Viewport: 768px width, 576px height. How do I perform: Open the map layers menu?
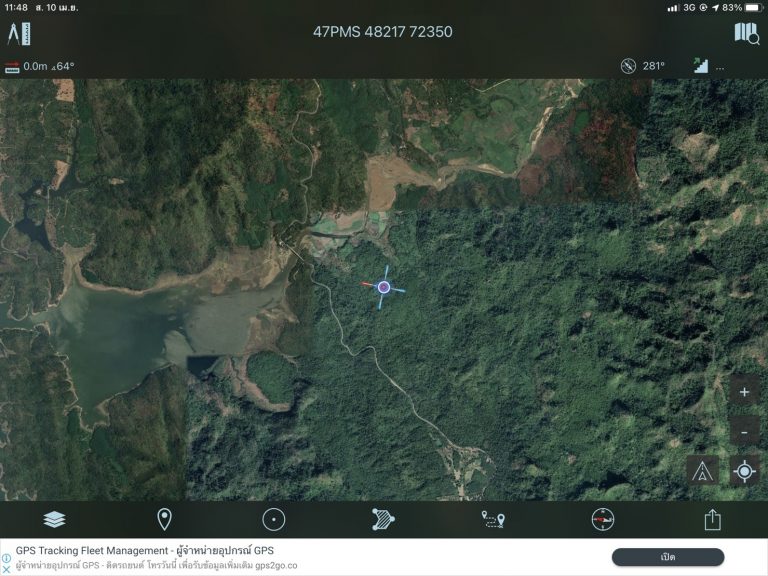tap(54, 519)
